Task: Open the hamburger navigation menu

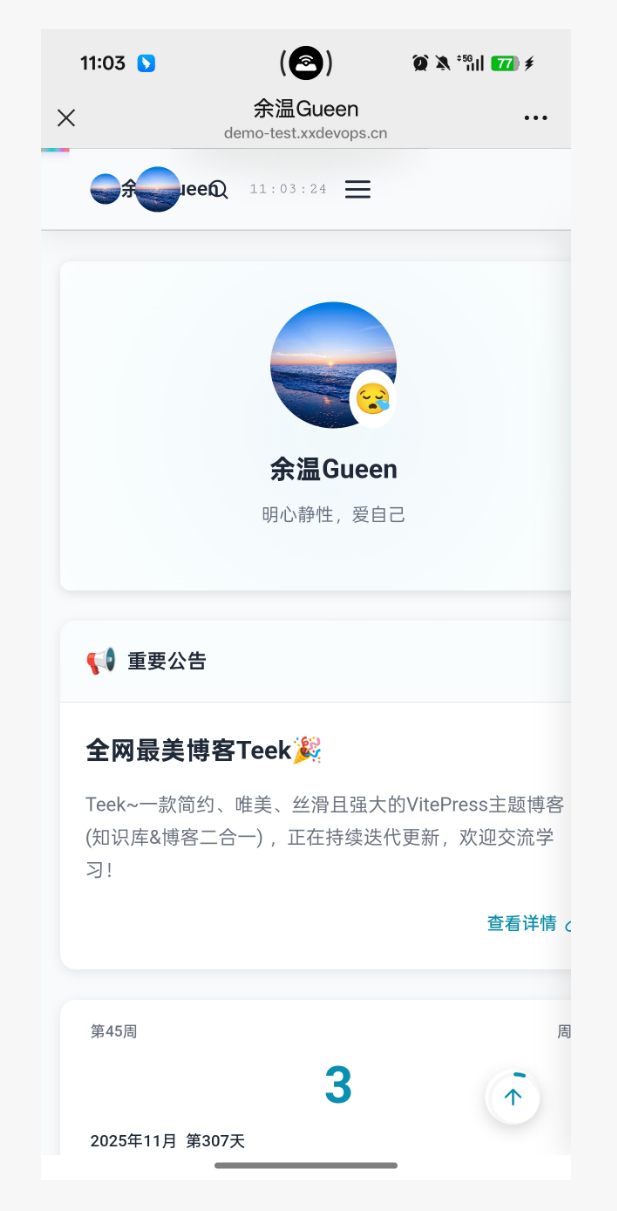Action: point(358,189)
